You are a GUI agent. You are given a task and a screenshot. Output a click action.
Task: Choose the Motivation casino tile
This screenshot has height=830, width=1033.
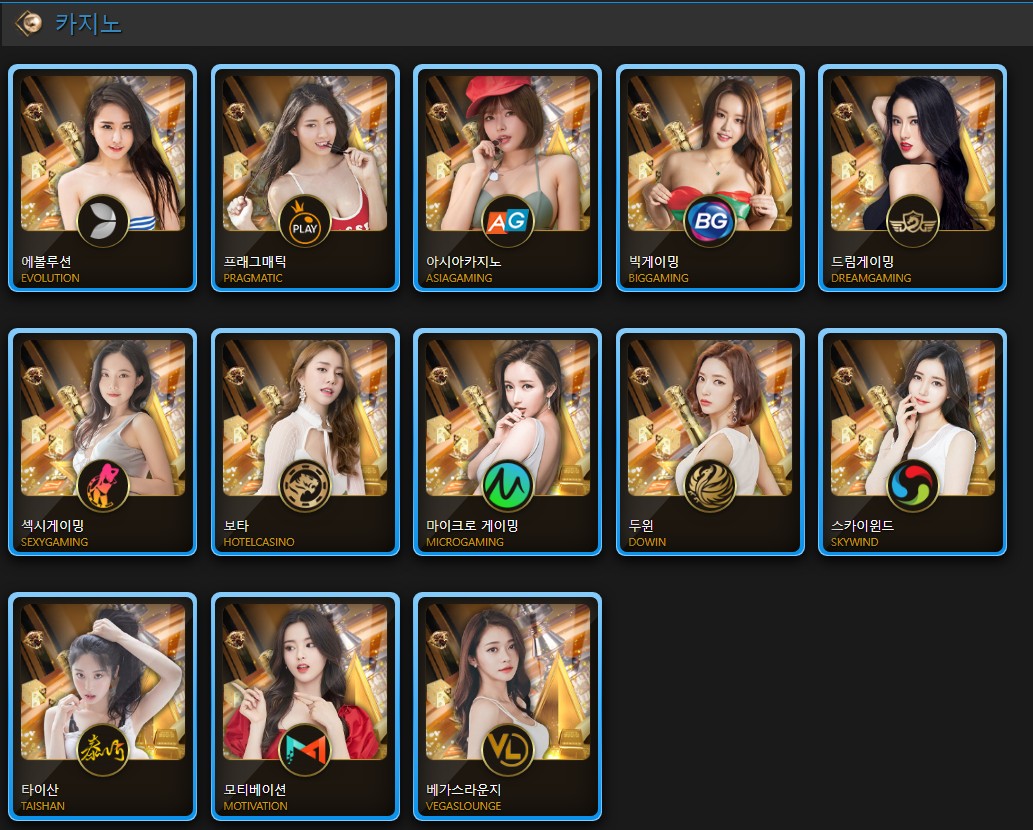(305, 706)
